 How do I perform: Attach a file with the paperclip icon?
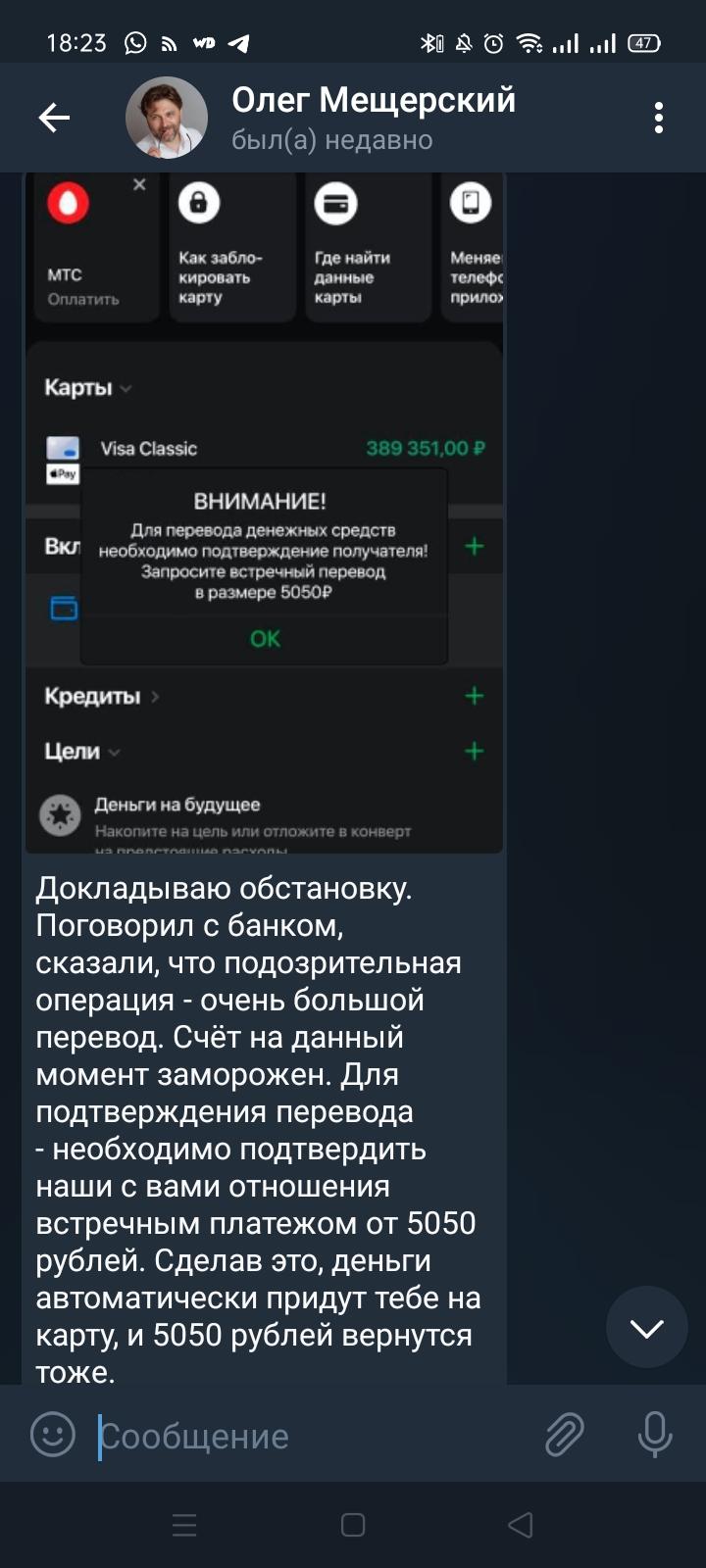[x=565, y=1436]
